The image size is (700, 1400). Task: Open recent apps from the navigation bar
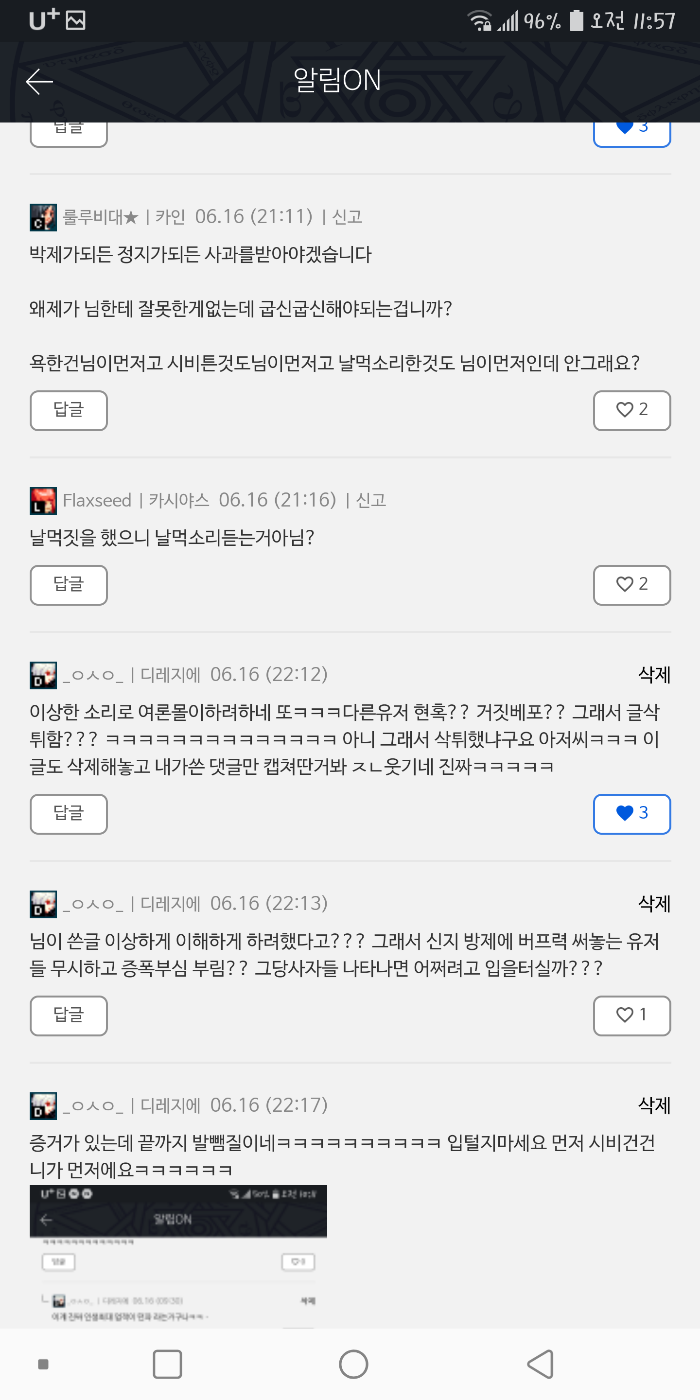(x=167, y=1364)
